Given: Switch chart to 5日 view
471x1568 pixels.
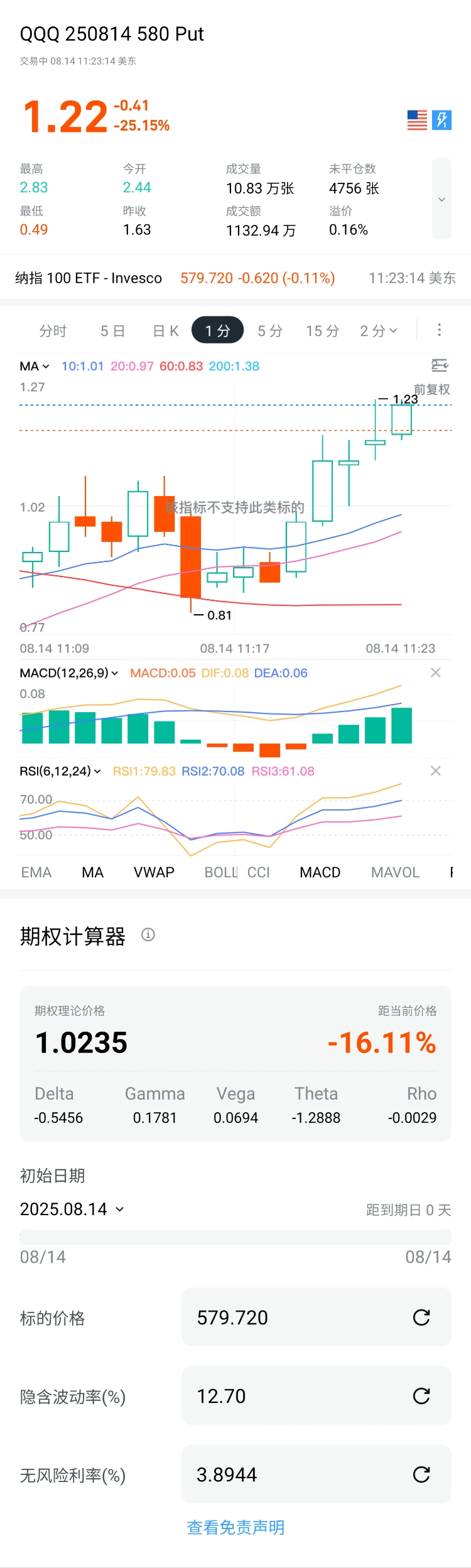Looking at the screenshot, I should click(113, 331).
